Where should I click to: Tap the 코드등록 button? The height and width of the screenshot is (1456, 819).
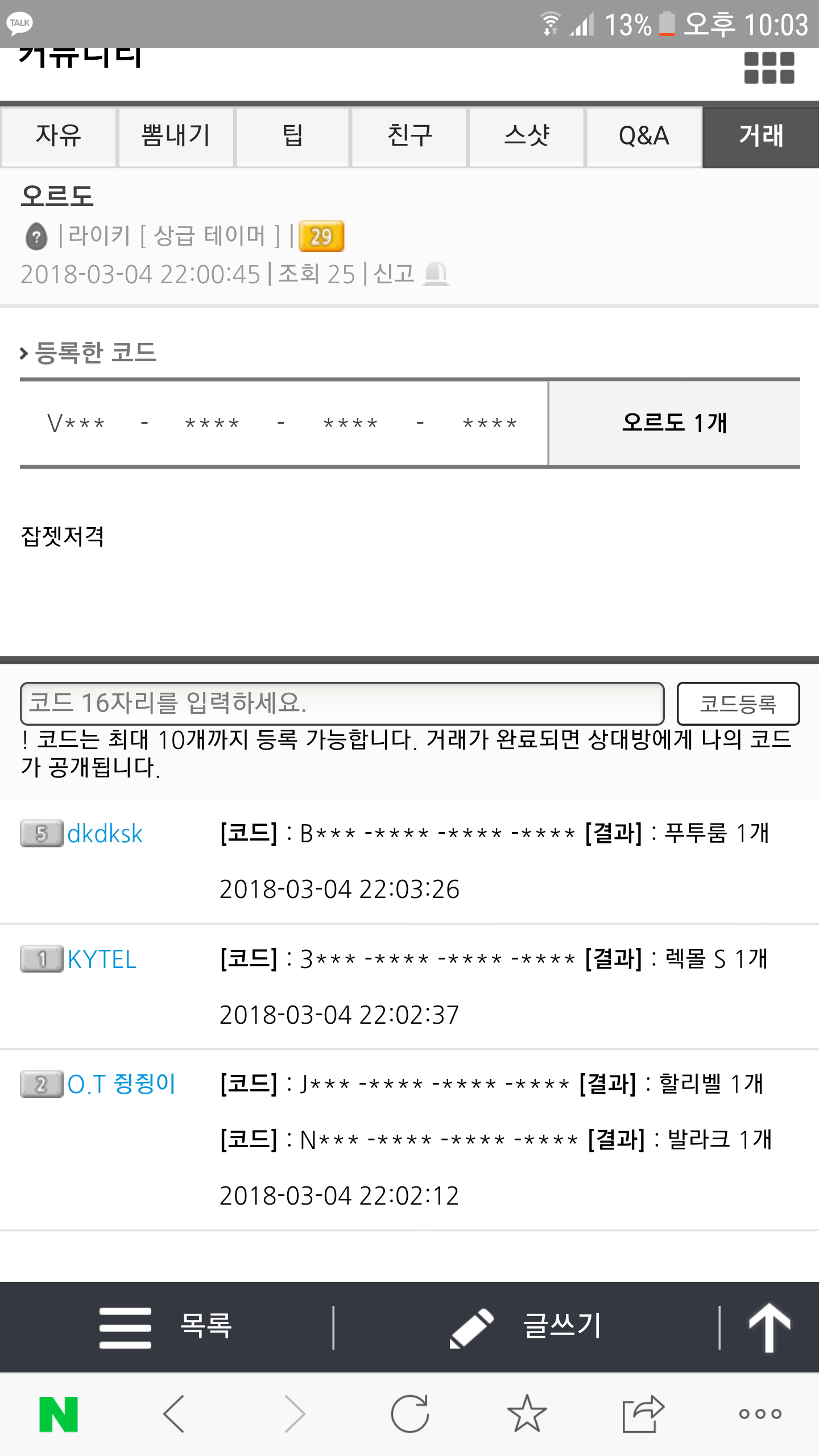pos(738,704)
